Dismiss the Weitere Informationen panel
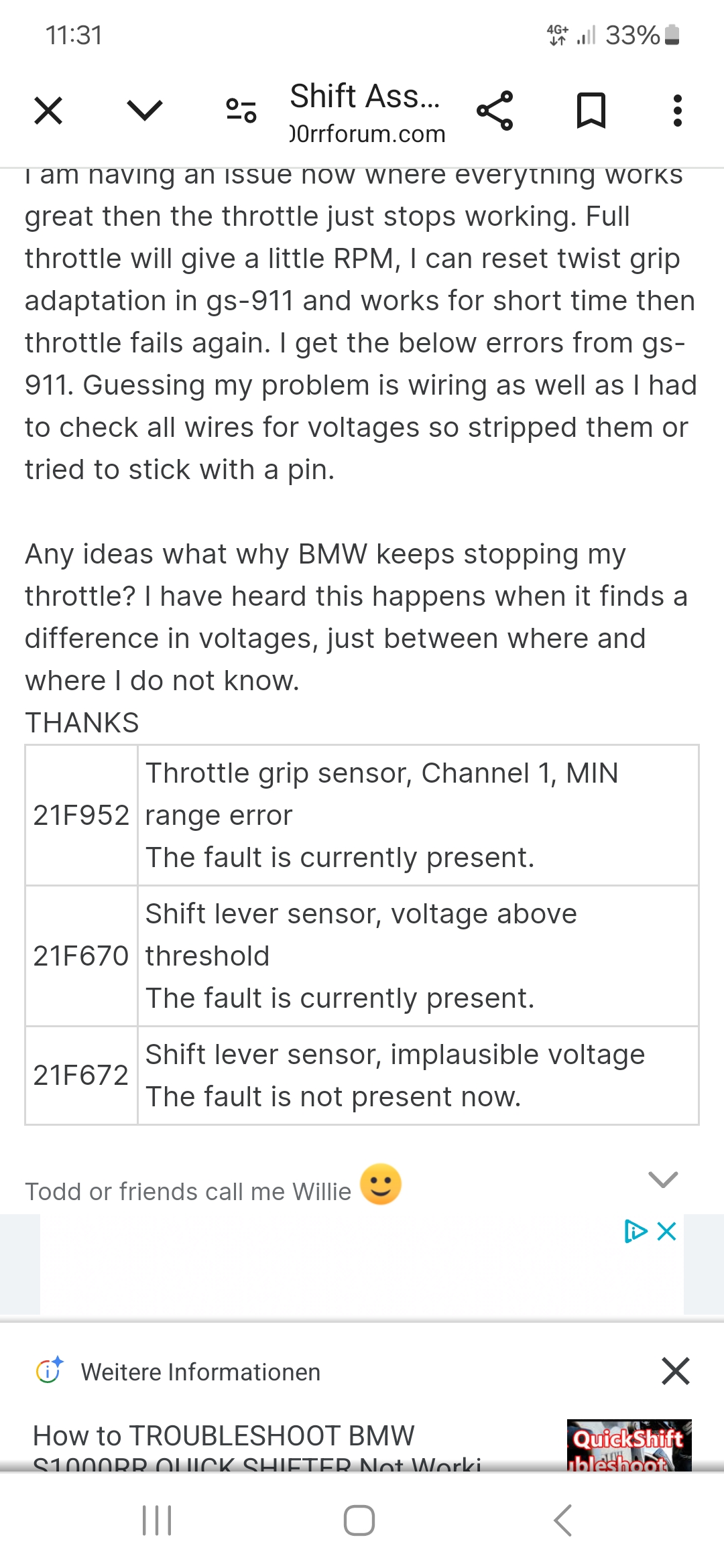The width and height of the screenshot is (724, 1568). coord(675,1371)
